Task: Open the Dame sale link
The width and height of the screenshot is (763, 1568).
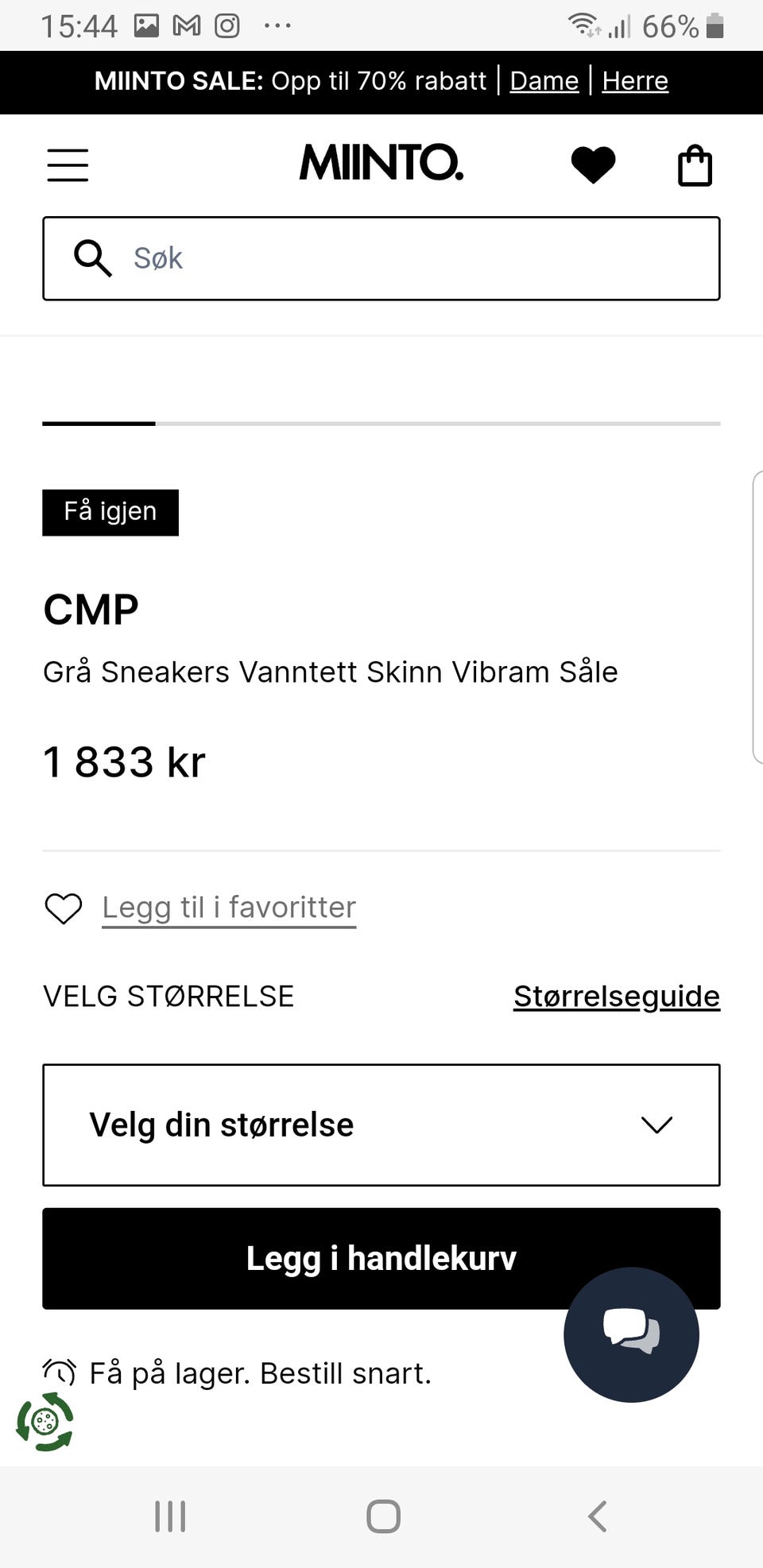Action: pos(544,81)
